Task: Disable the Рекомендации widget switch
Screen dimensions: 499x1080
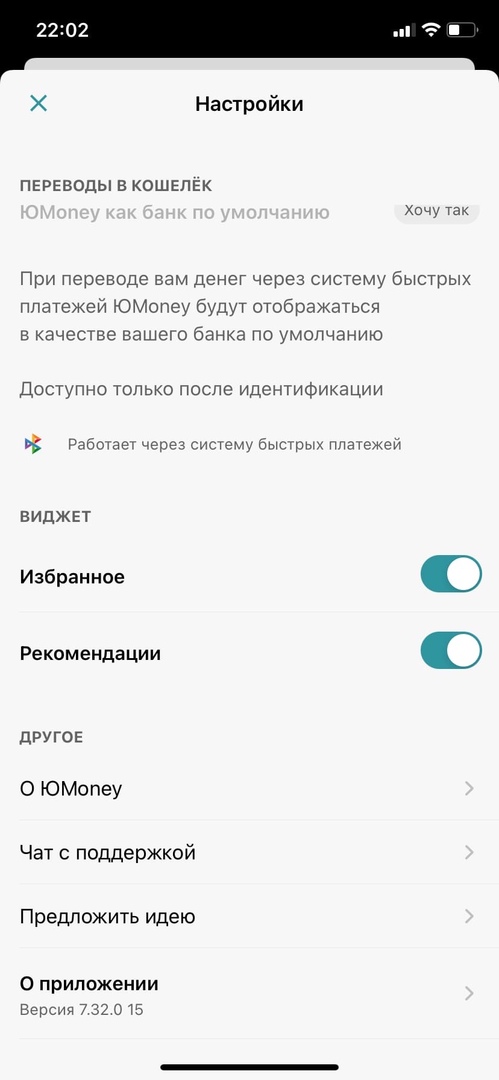Action: [x=451, y=651]
